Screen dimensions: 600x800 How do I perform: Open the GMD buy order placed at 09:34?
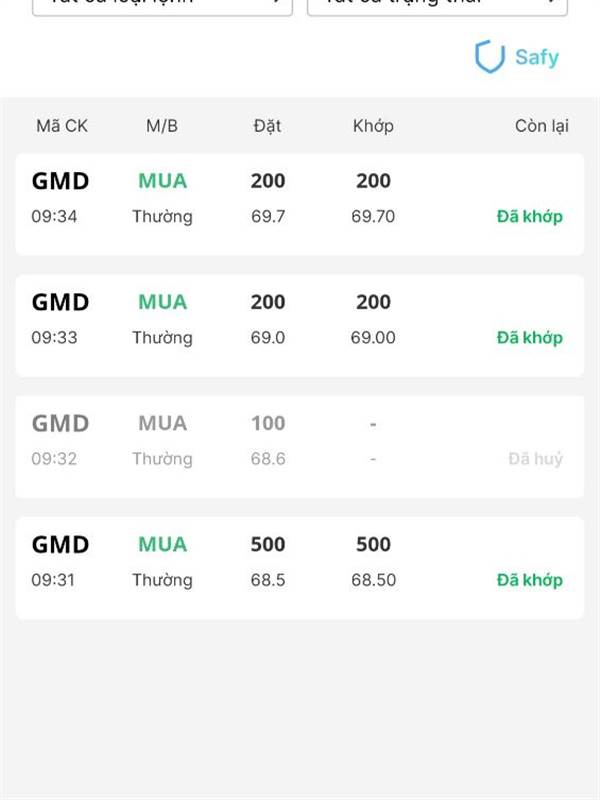299,204
